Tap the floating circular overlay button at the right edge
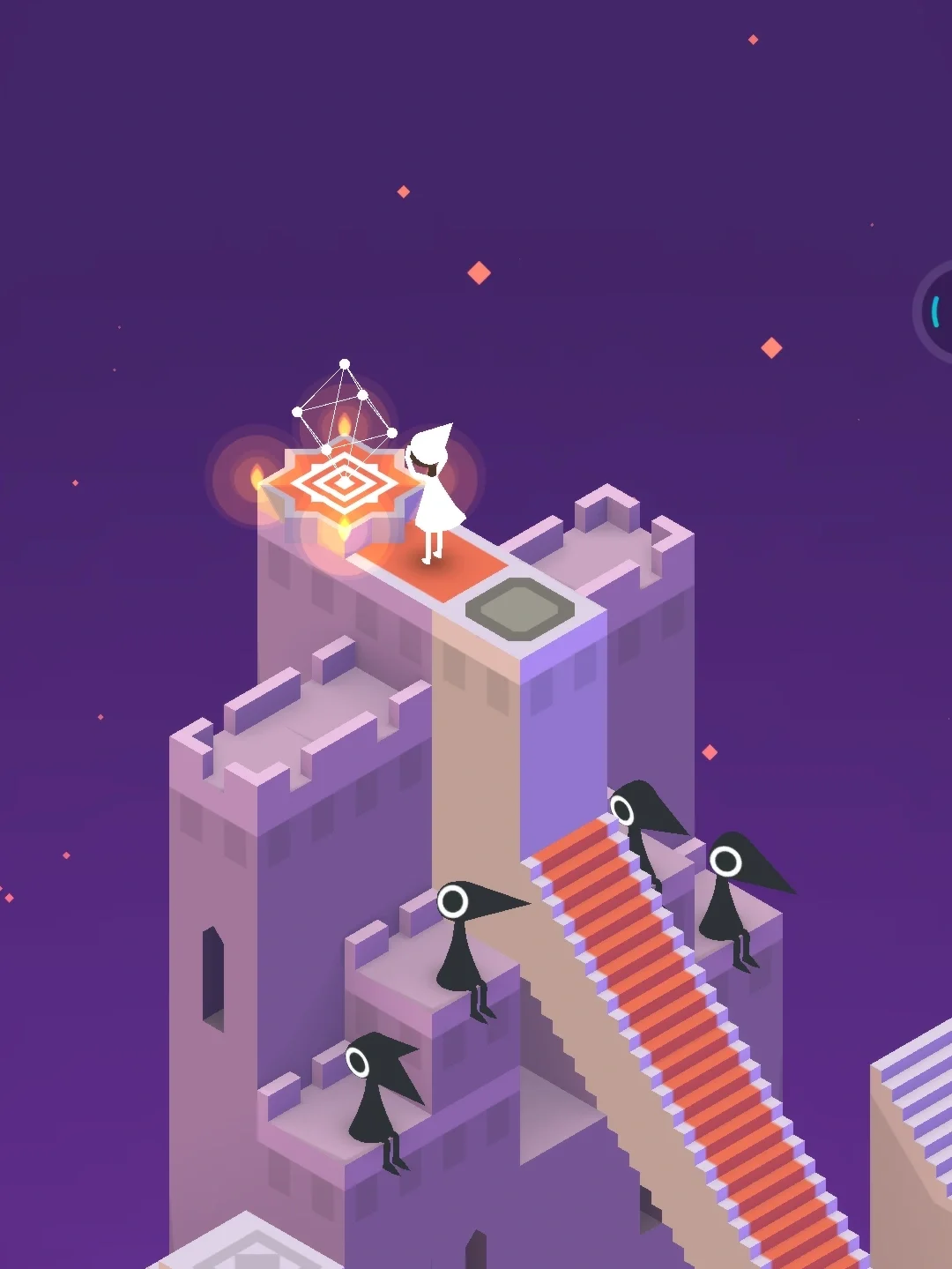 [x=936, y=311]
